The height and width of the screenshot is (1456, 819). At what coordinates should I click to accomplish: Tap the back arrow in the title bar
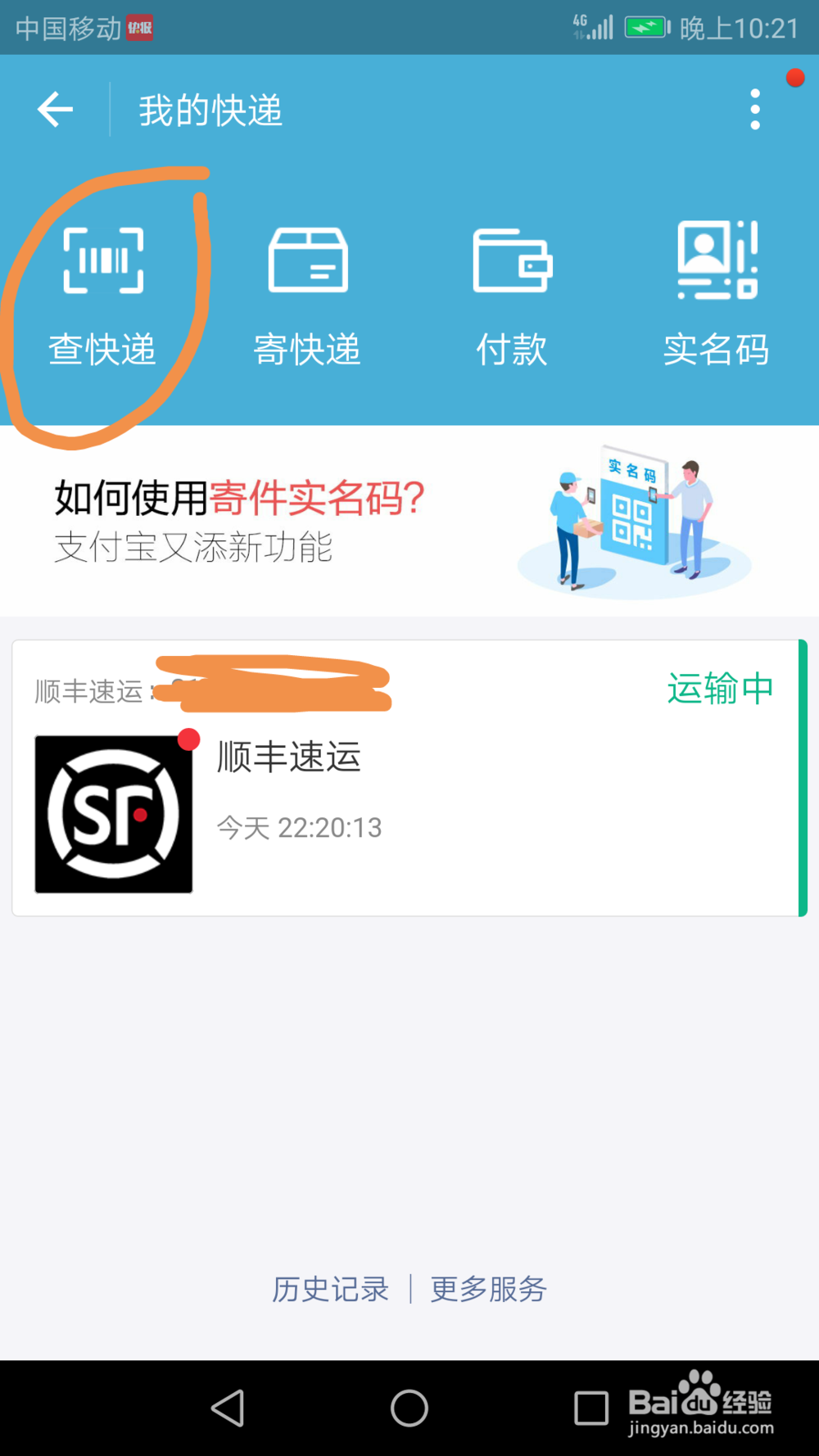[54, 109]
